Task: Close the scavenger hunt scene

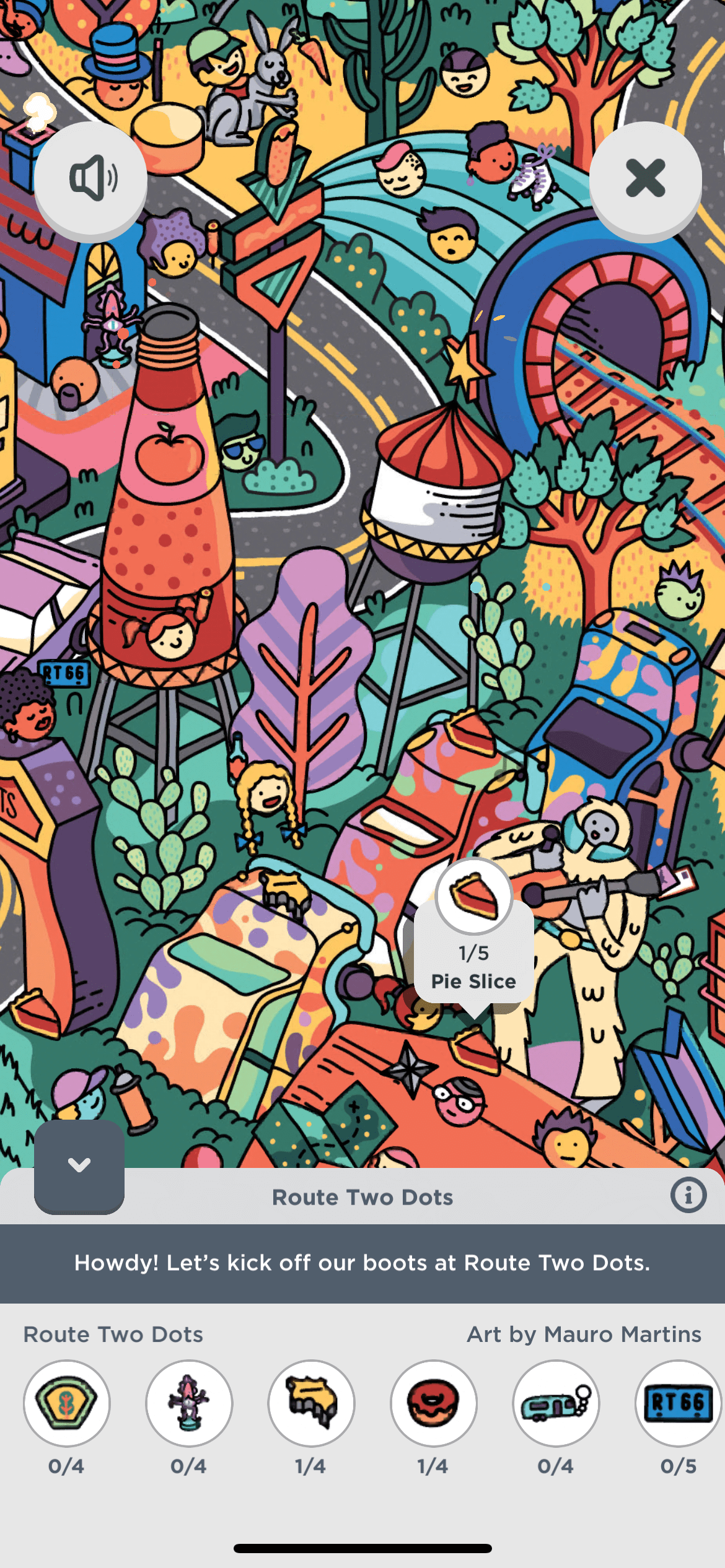Action: pos(645,178)
